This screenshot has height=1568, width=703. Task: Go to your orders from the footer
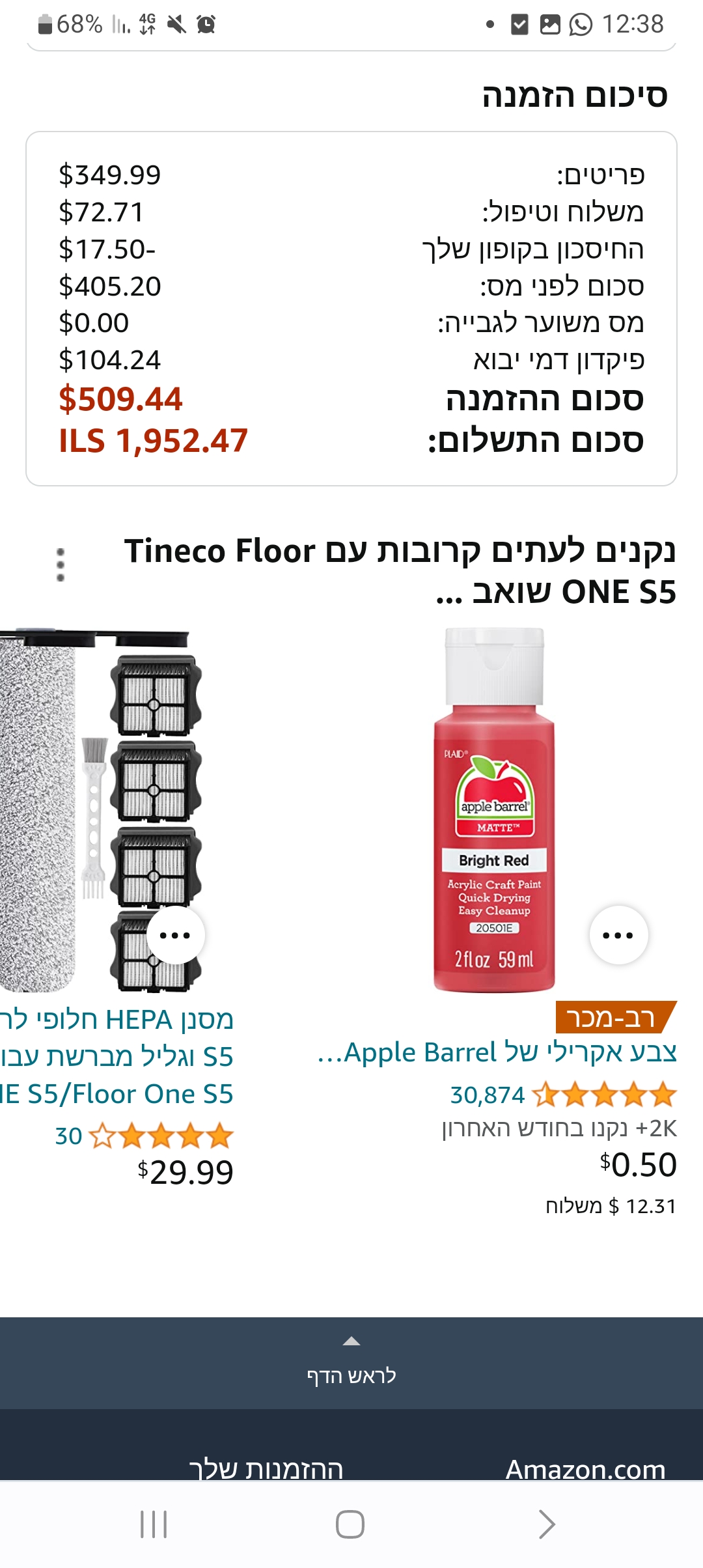266,1469
